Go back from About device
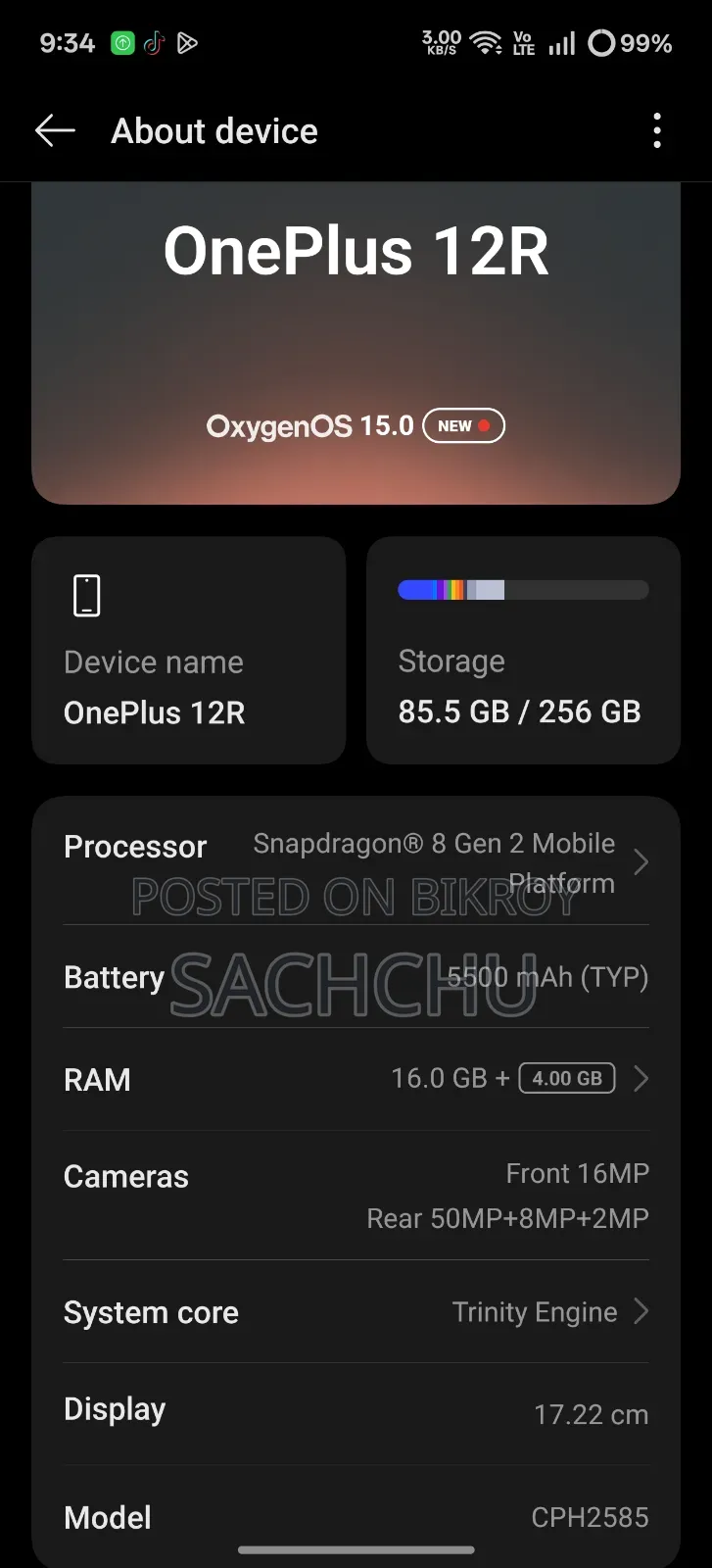The width and height of the screenshot is (712, 1568). [55, 130]
